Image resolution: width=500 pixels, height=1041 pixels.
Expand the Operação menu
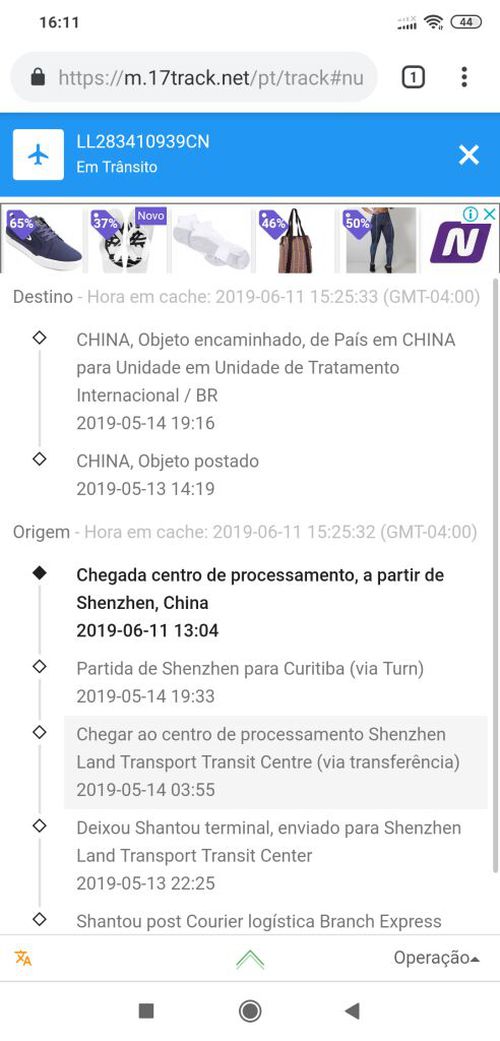[x=436, y=957]
